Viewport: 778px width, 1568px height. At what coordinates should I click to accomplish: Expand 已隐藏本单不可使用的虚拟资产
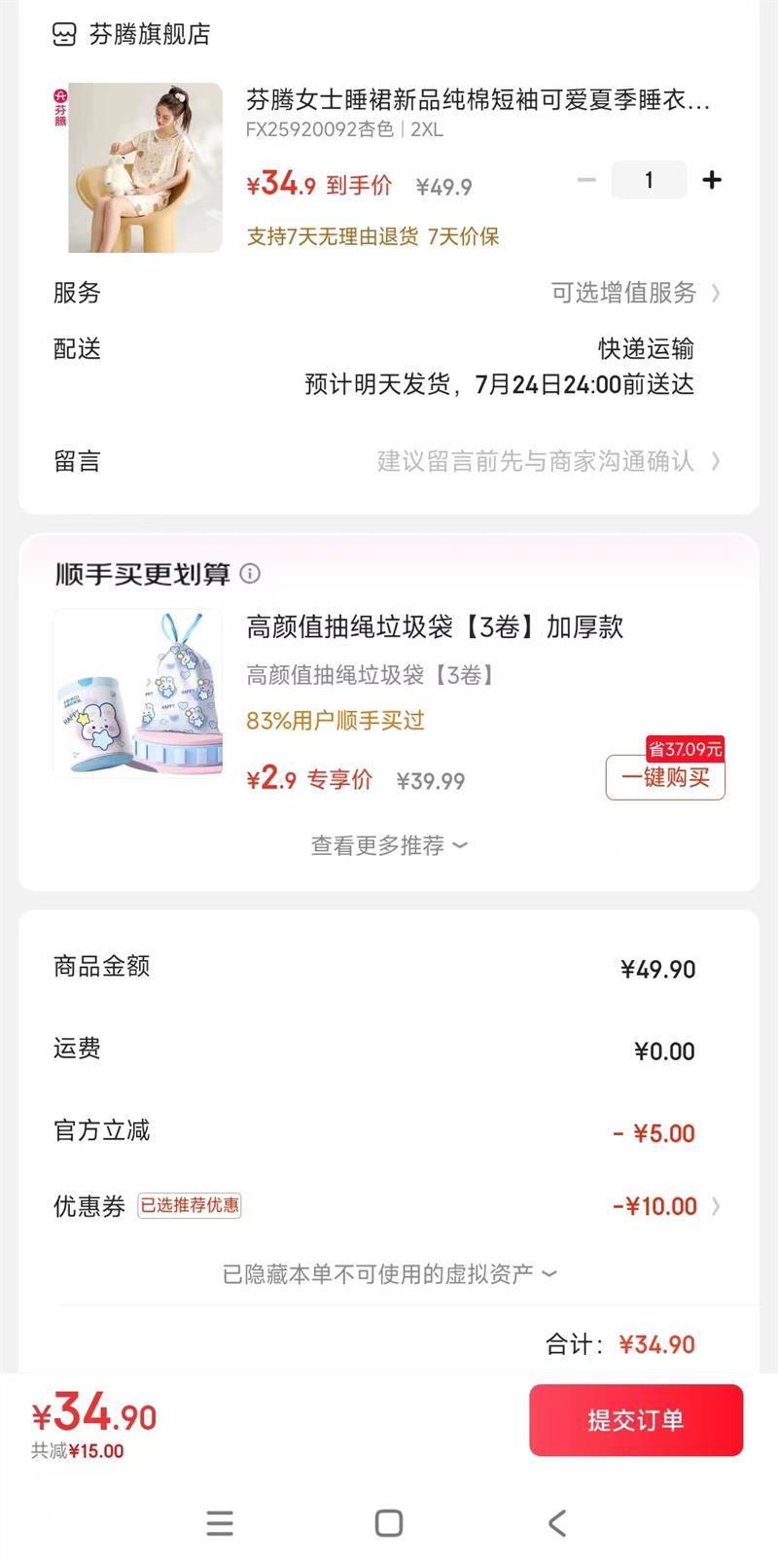[x=389, y=1273]
